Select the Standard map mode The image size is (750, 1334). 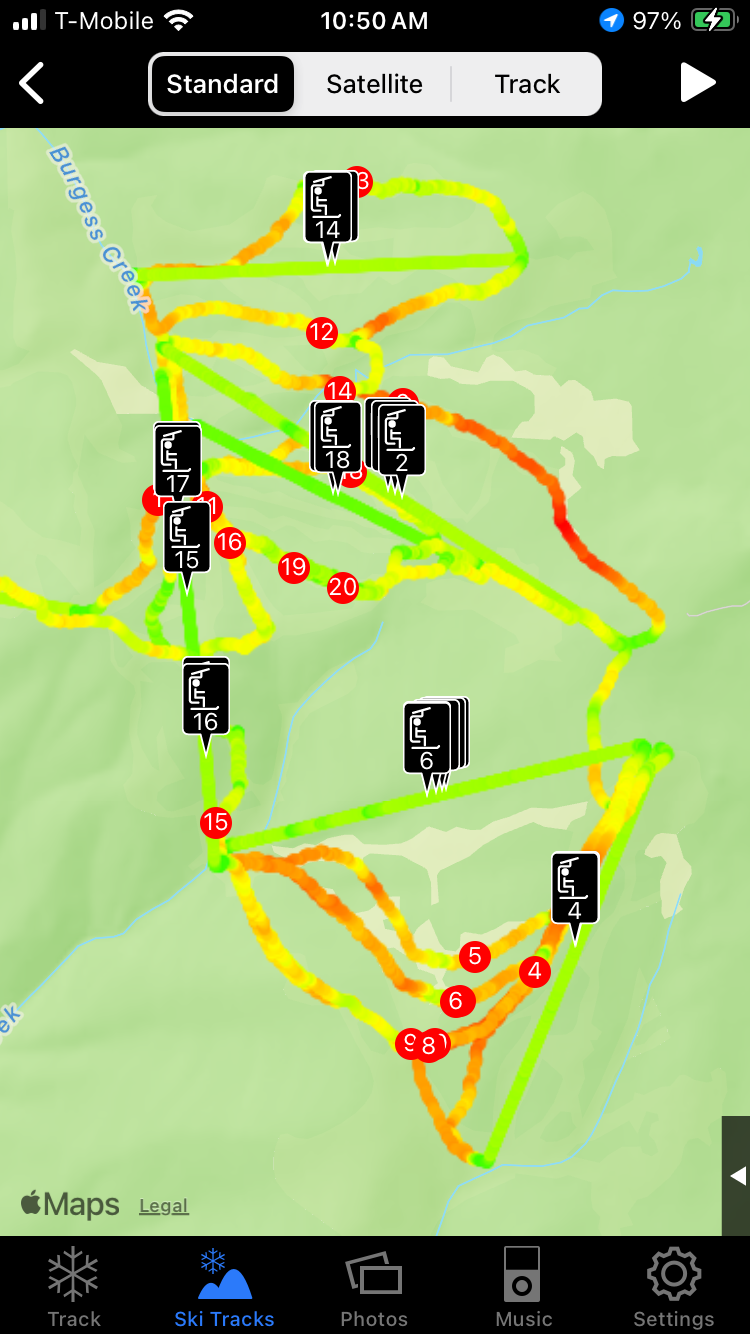[x=222, y=84]
